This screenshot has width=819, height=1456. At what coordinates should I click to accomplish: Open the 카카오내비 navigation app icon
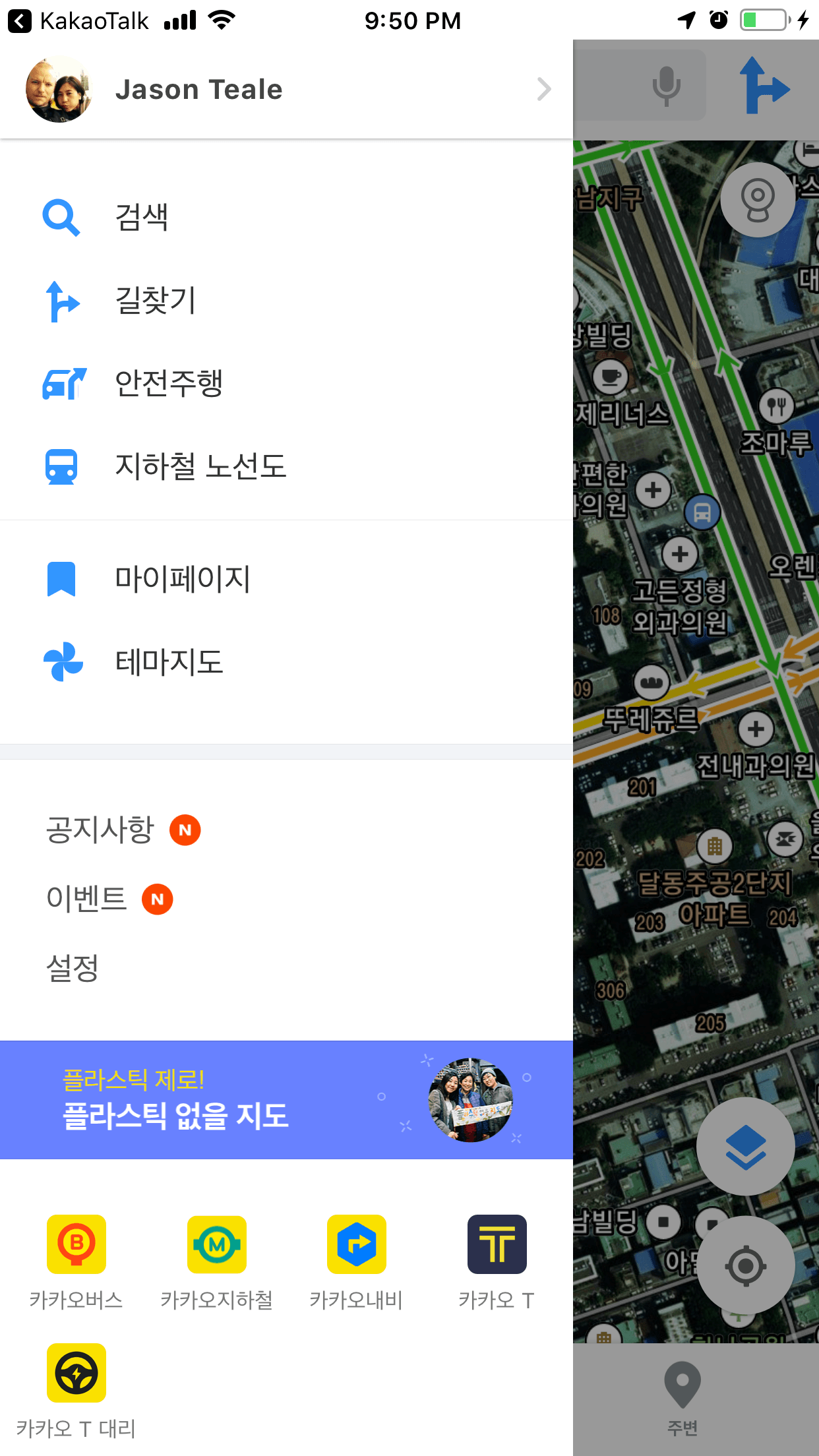tap(355, 1244)
